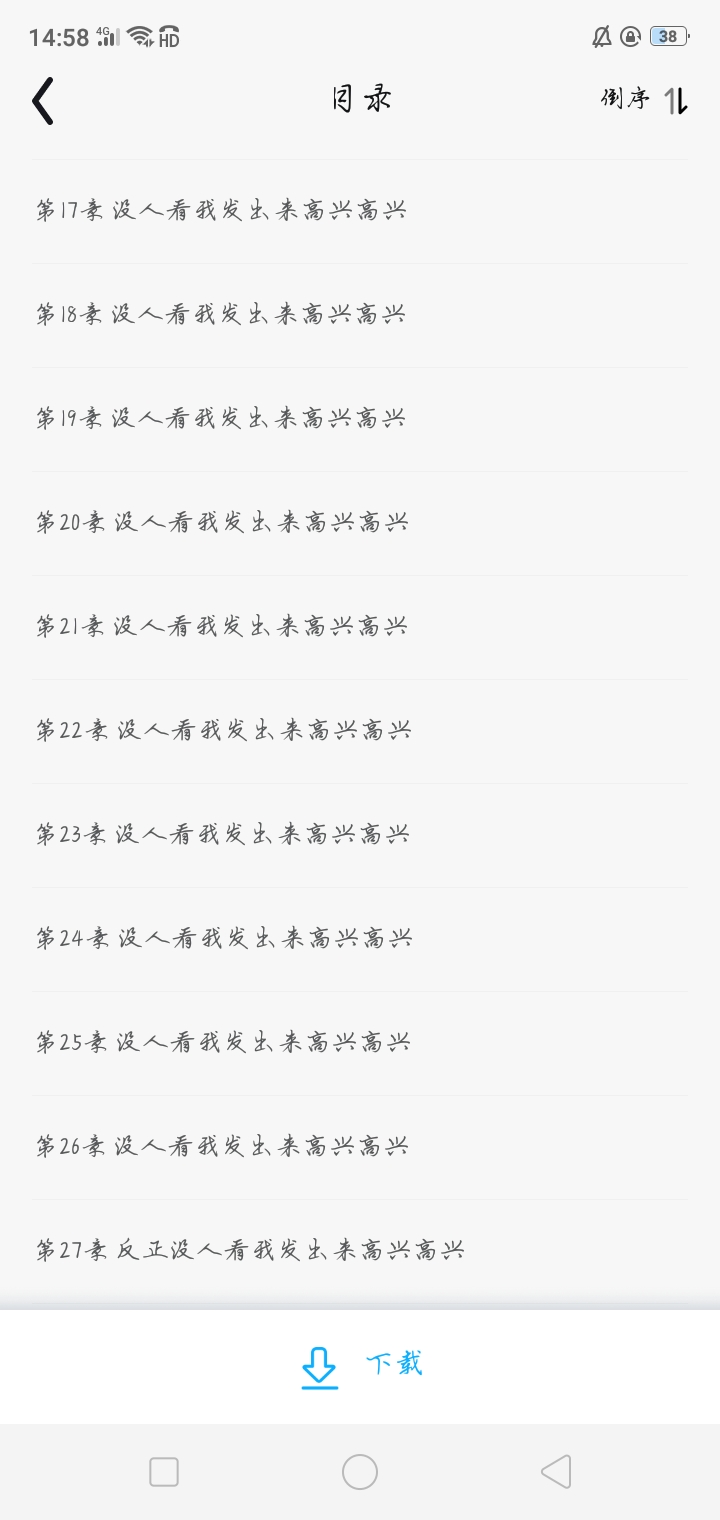Open recent apps with the square button

pyautogui.click(x=164, y=1472)
